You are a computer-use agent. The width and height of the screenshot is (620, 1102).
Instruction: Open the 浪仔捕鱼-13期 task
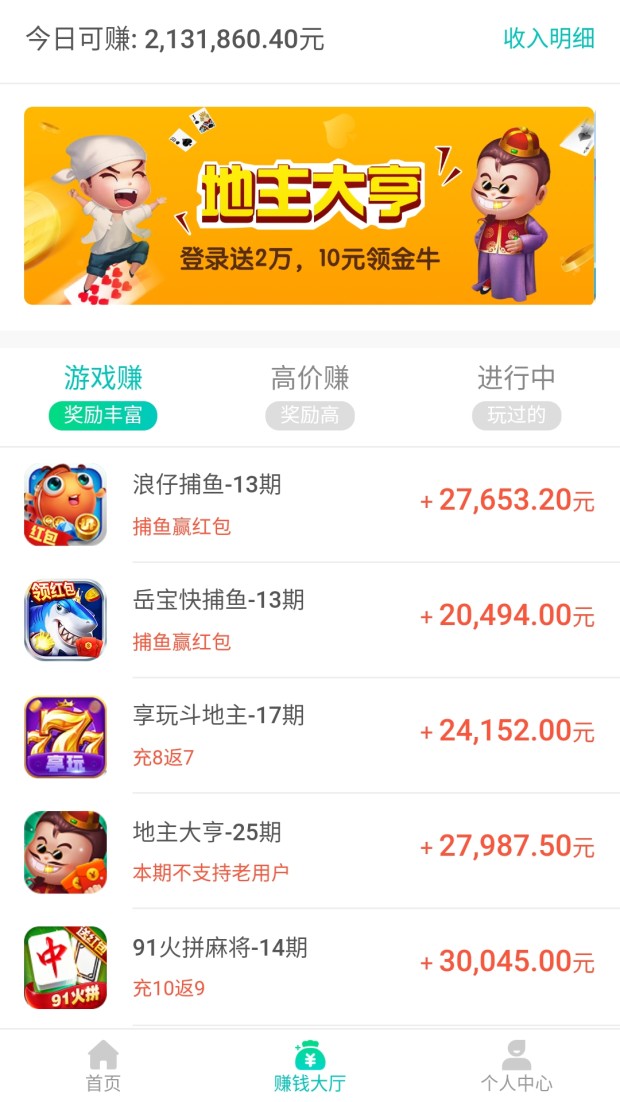tap(310, 504)
